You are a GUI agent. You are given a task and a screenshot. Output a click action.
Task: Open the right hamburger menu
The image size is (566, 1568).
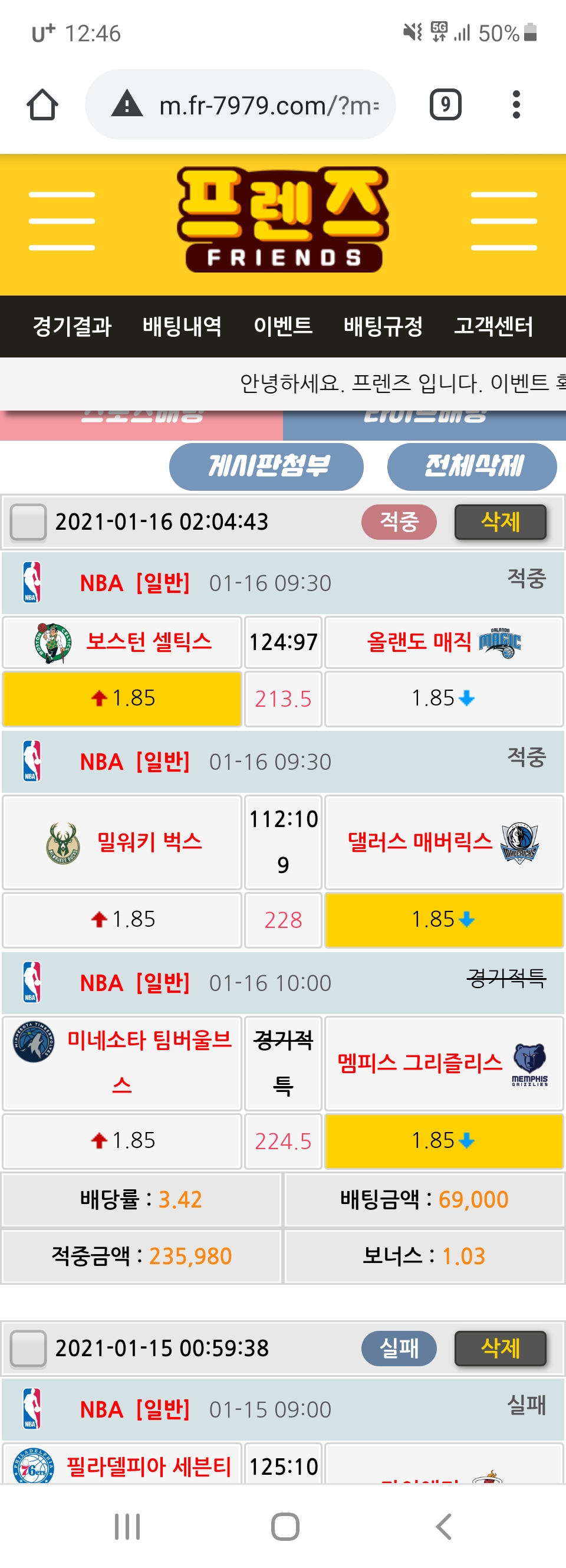(504, 221)
